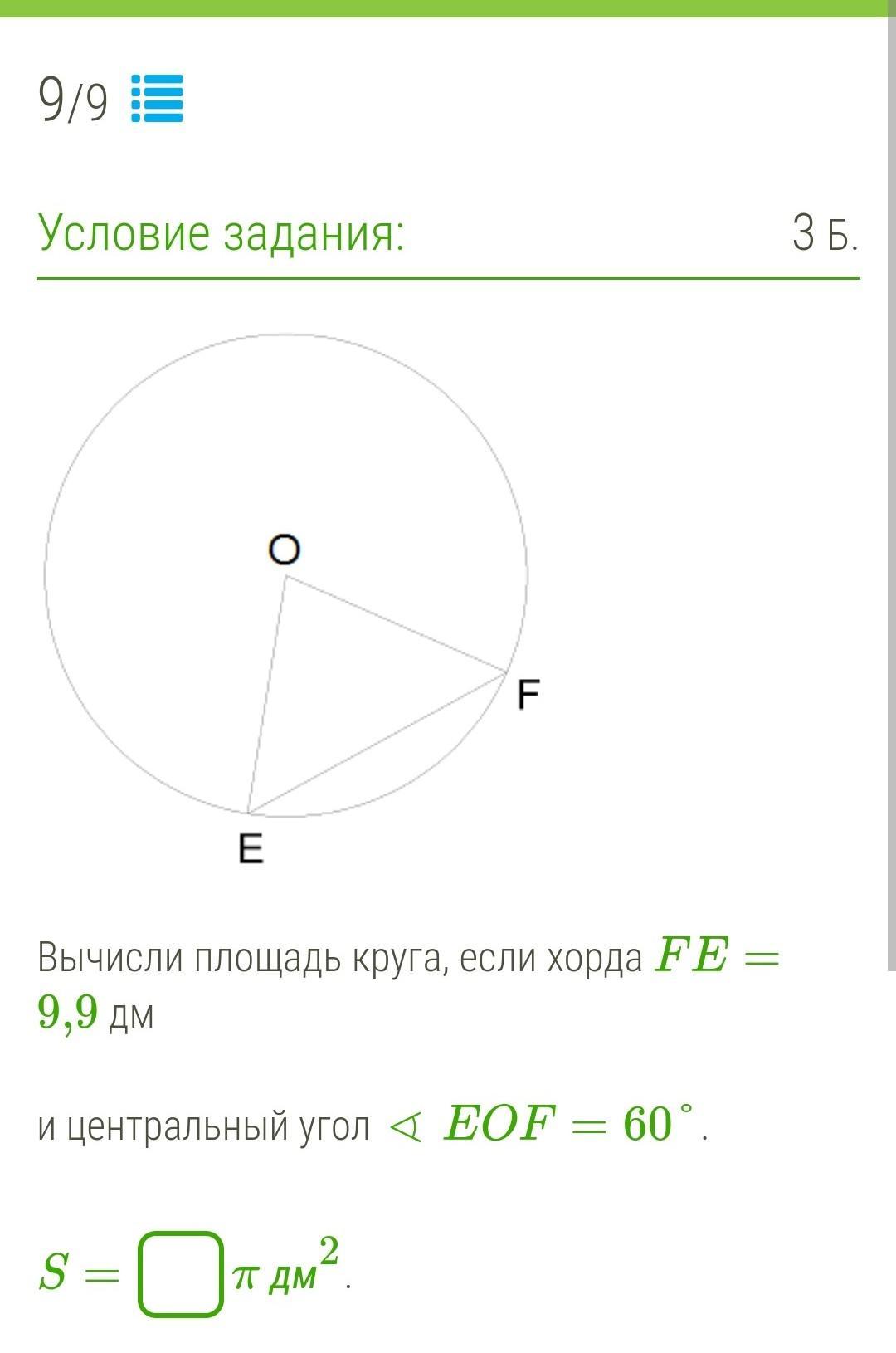Tap the answer input box for S
896x1353 pixels.
pyautogui.click(x=181, y=1274)
